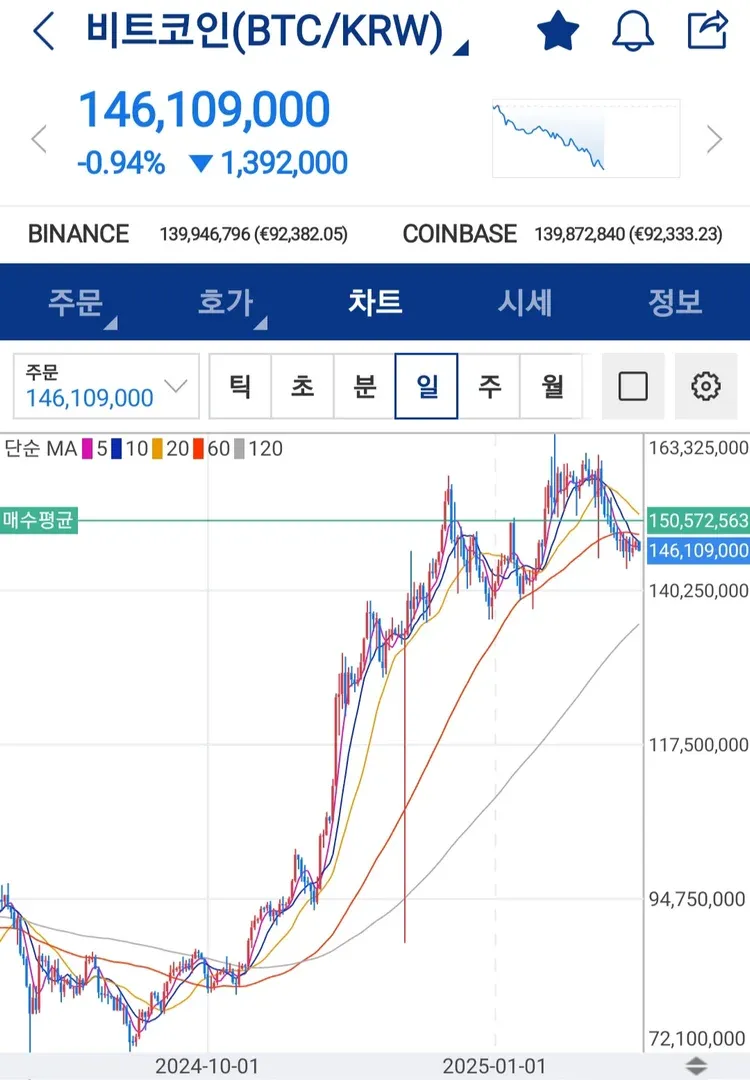Tap the square fullscreen chart button
The image size is (750, 1080).
(633, 386)
